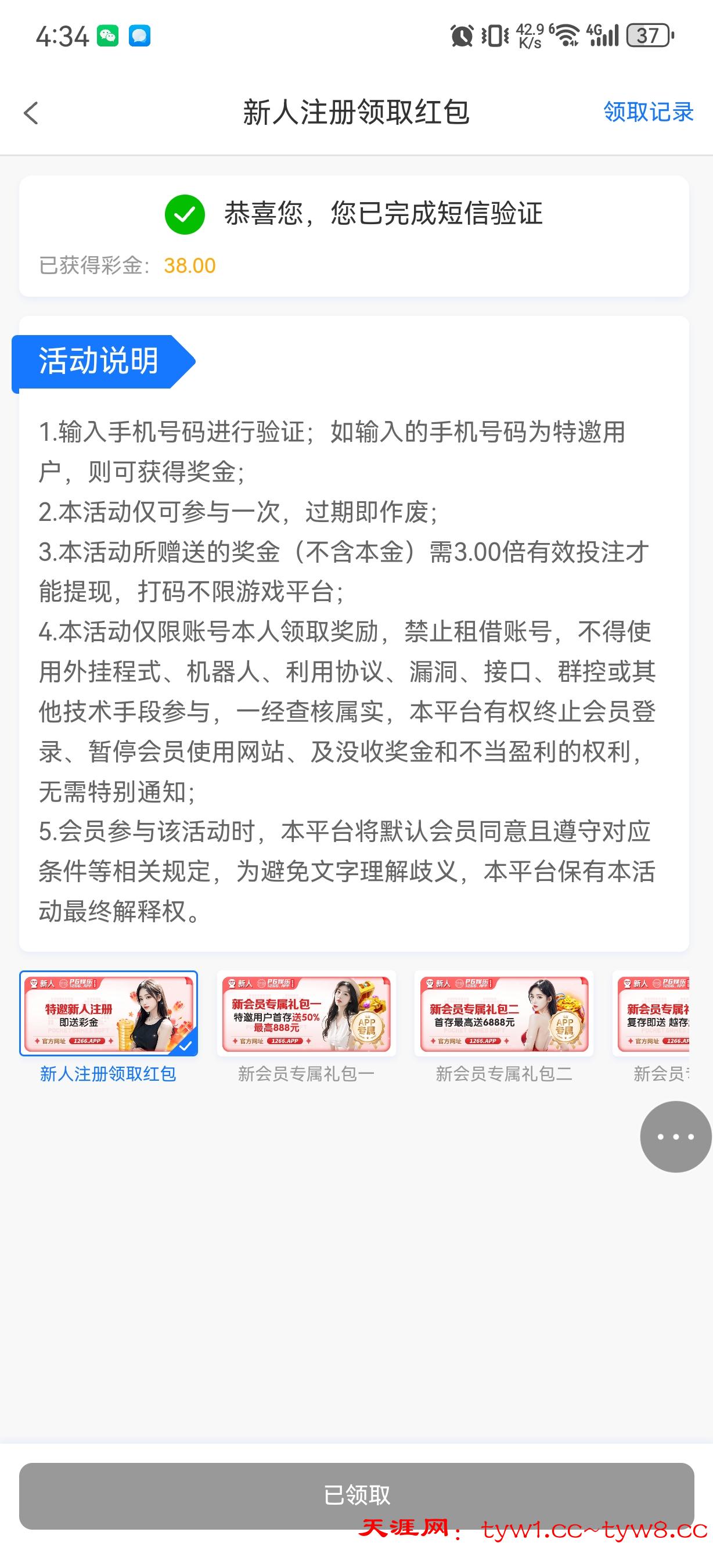Select the 新人注册领取红包 activity card
713x1568 pixels.
(x=109, y=1013)
